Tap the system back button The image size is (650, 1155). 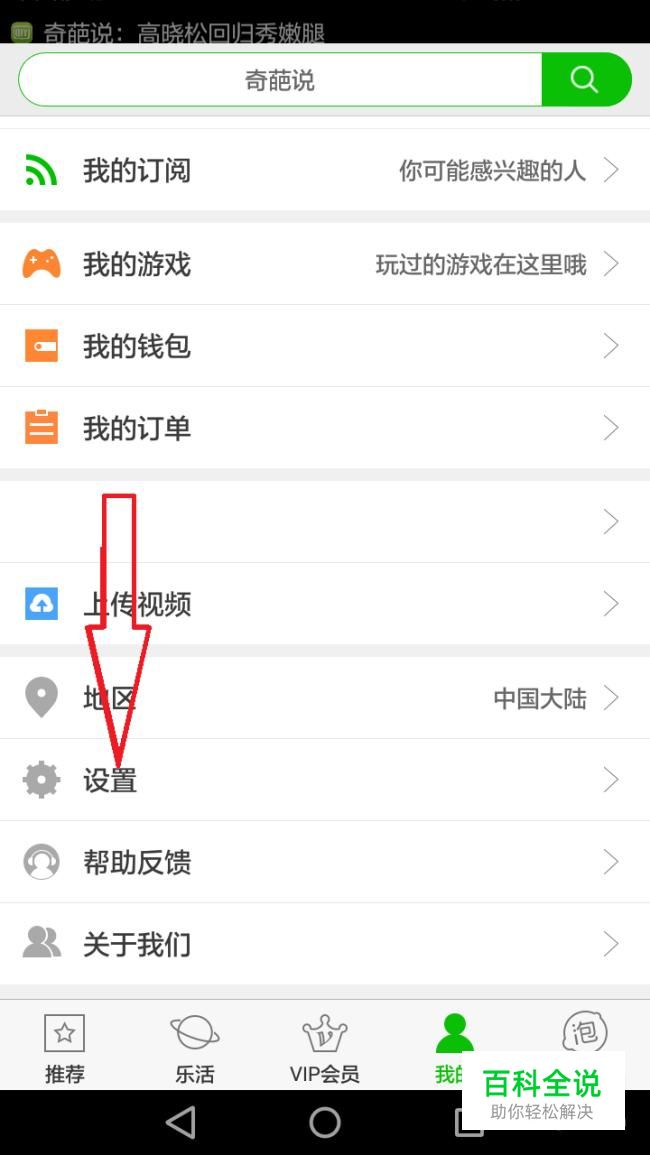point(181,1123)
